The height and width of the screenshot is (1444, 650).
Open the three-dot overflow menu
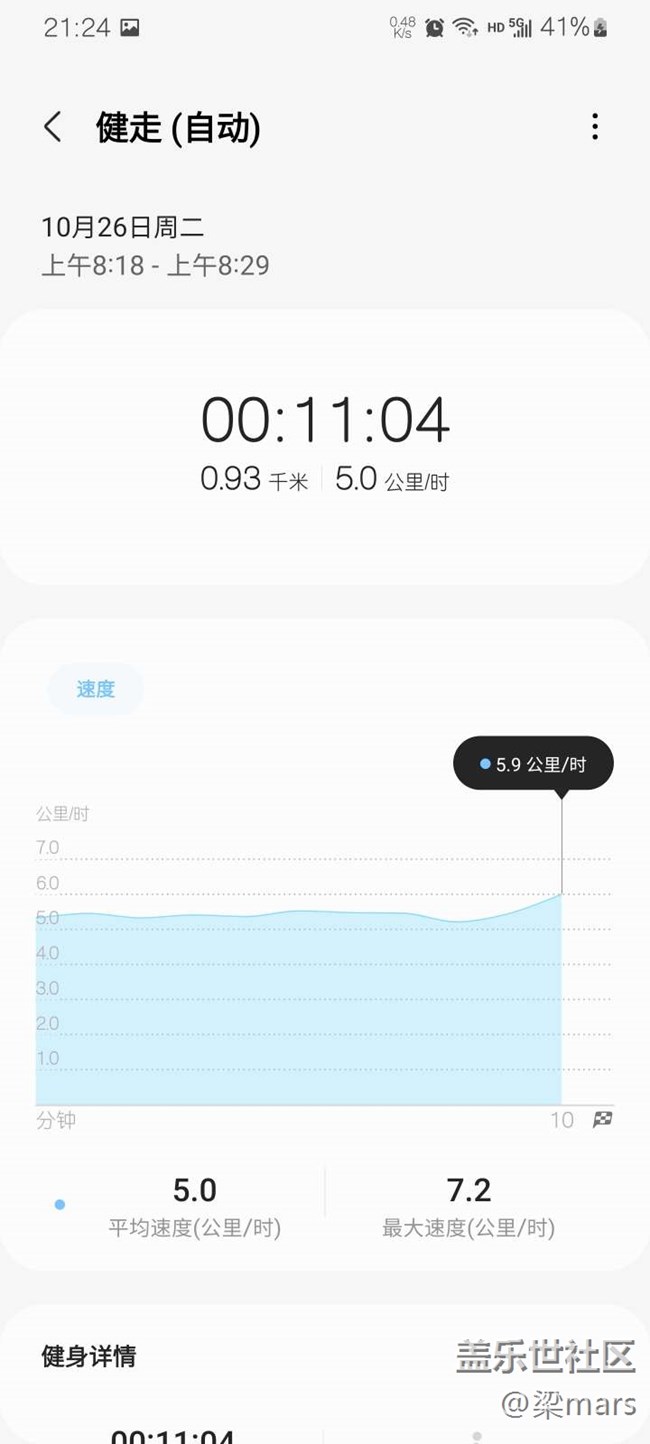coord(595,127)
